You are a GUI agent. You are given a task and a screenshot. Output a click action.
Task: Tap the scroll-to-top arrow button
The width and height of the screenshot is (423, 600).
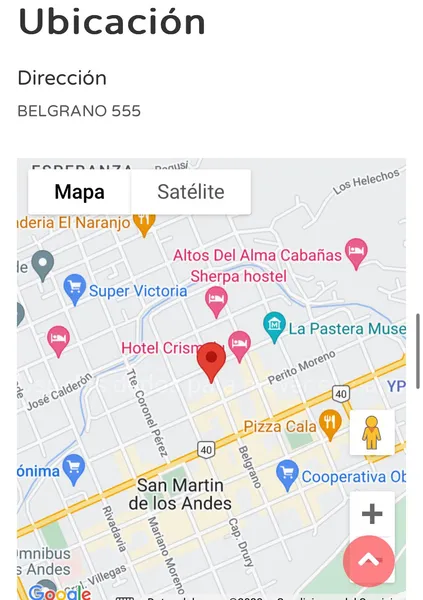tap(369, 561)
